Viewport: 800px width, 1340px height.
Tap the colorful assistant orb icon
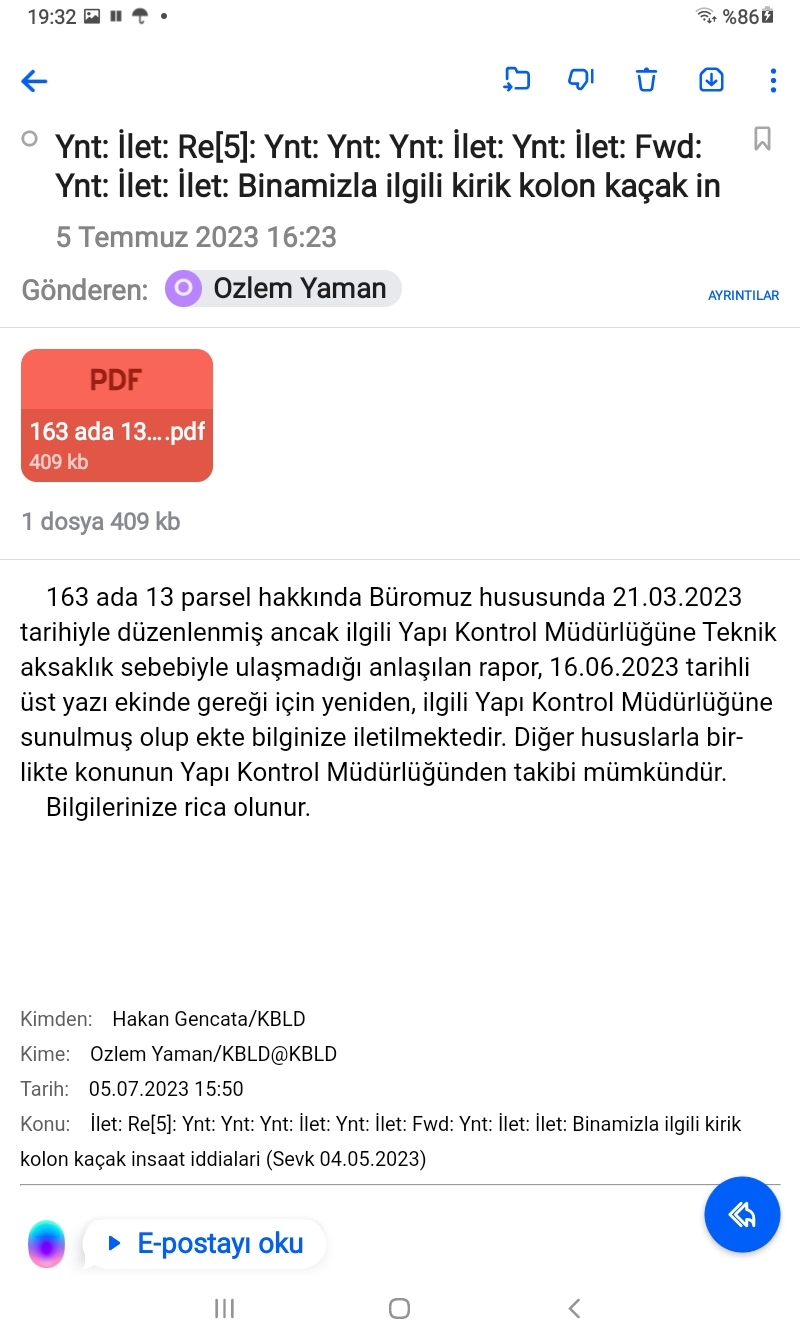(46, 1243)
